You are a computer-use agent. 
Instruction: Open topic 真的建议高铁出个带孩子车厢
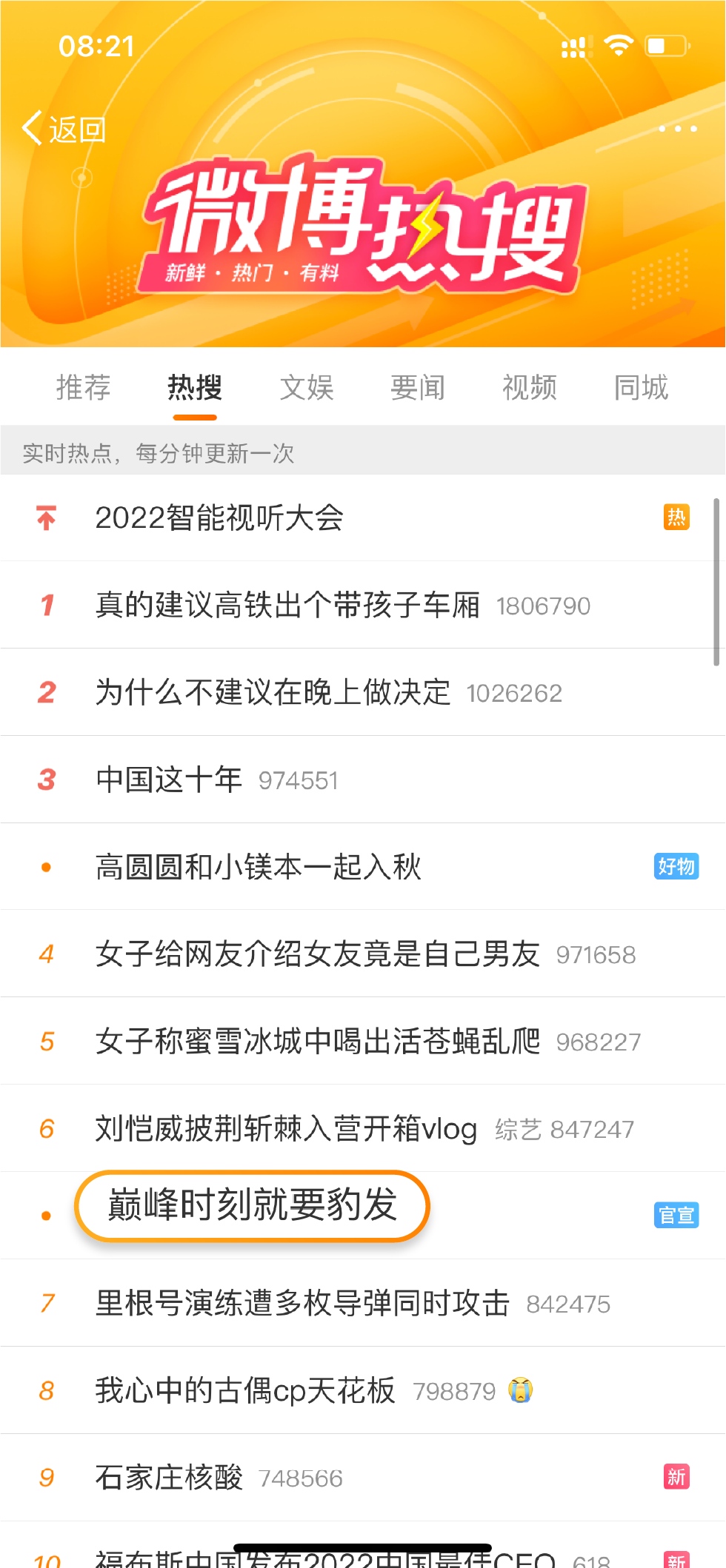[363, 605]
